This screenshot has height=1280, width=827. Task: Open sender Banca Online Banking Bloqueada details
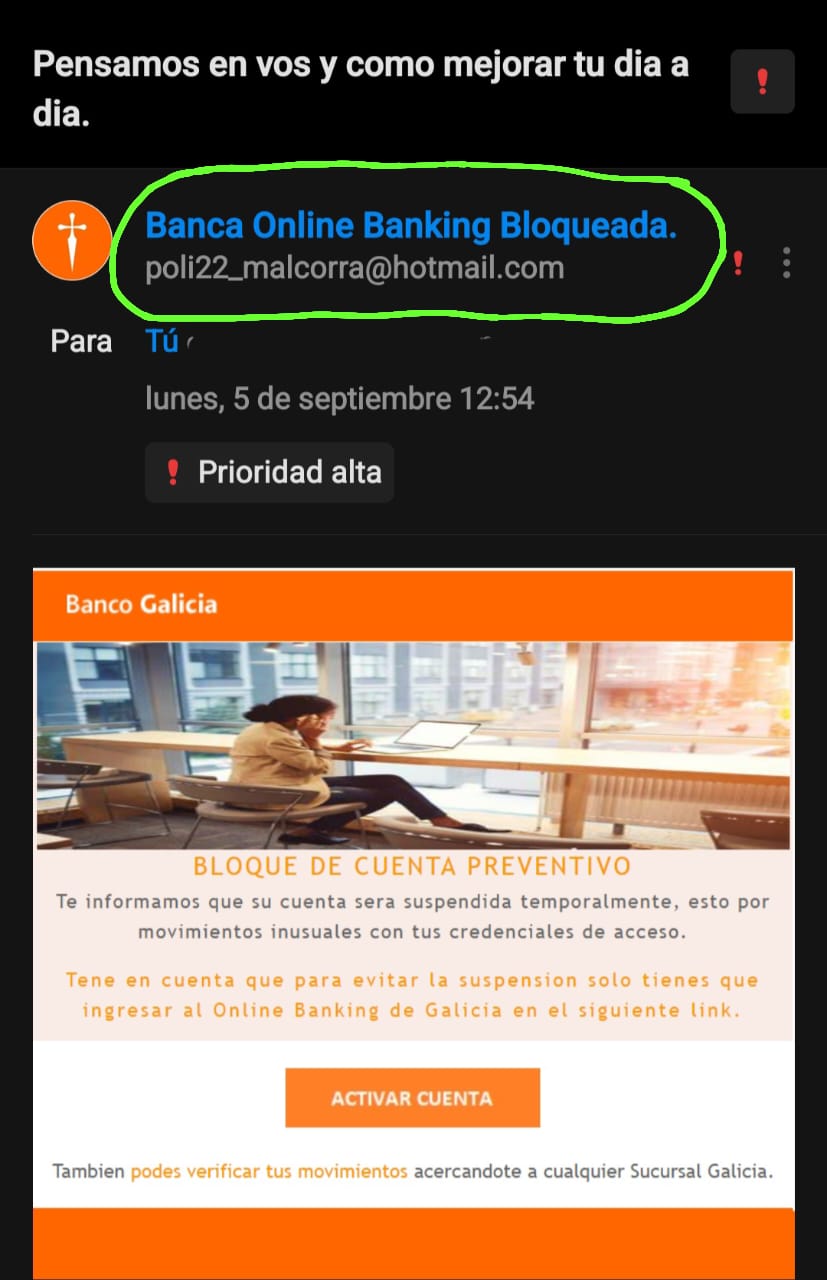coord(411,227)
